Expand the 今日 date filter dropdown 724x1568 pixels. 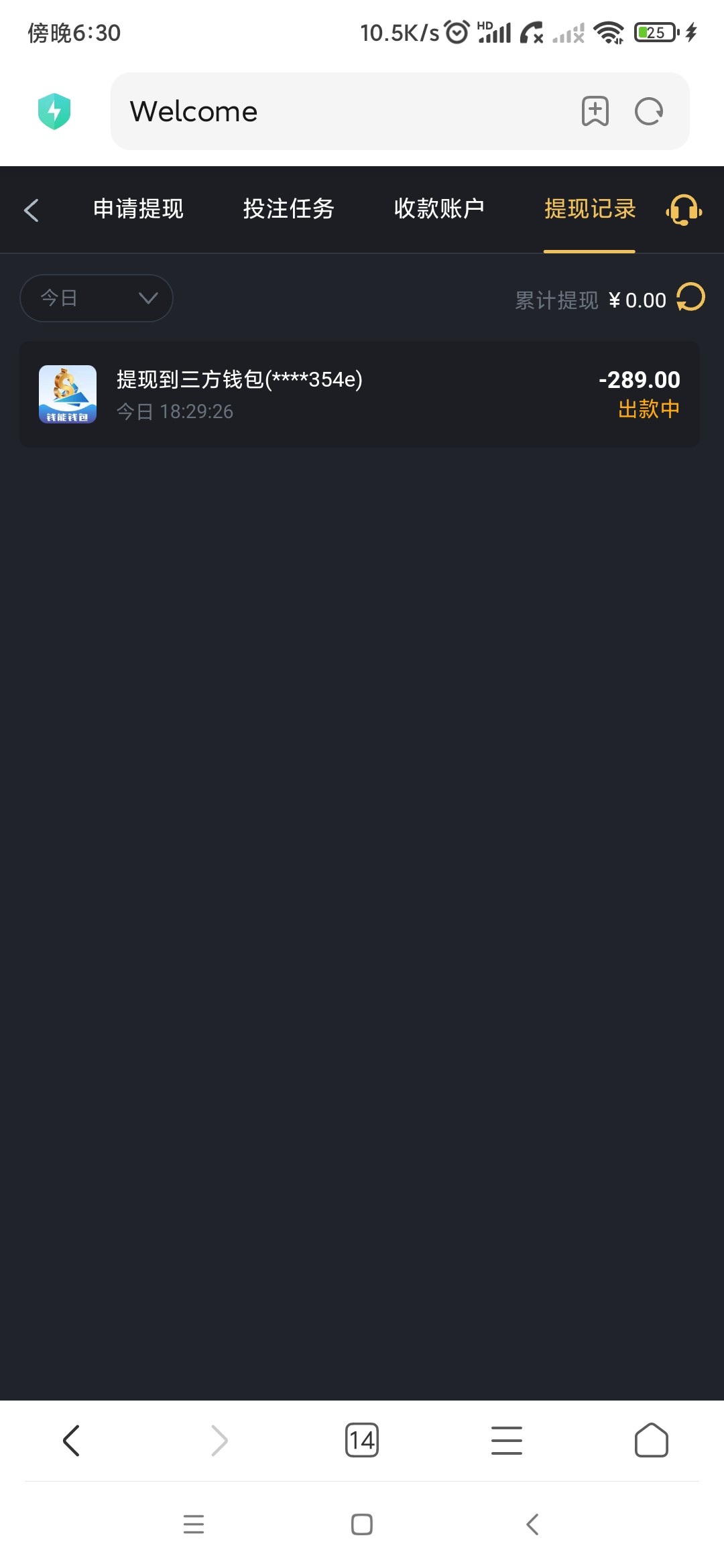97,298
